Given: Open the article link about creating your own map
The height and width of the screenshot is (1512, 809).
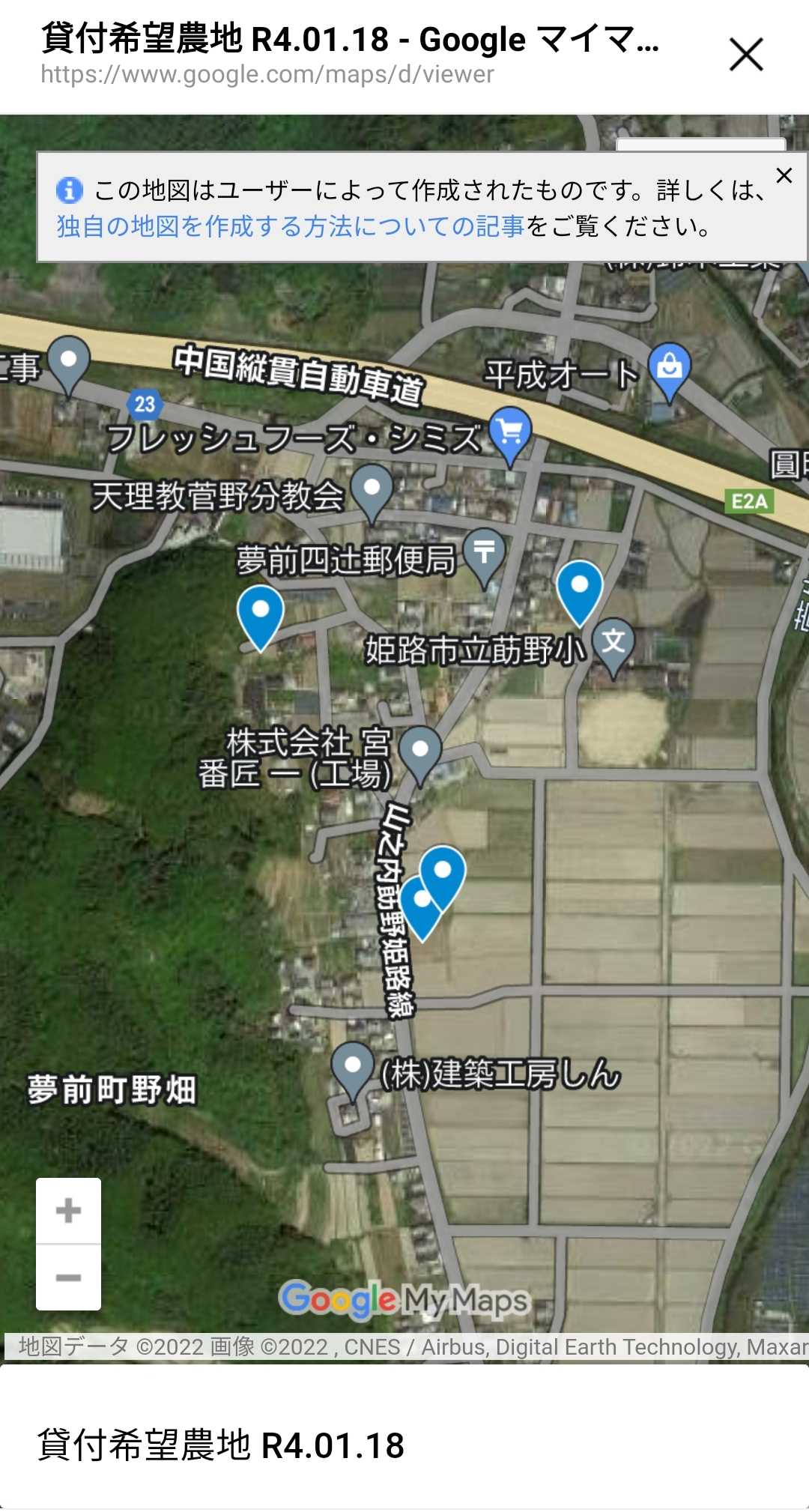Looking at the screenshot, I should click(x=291, y=226).
